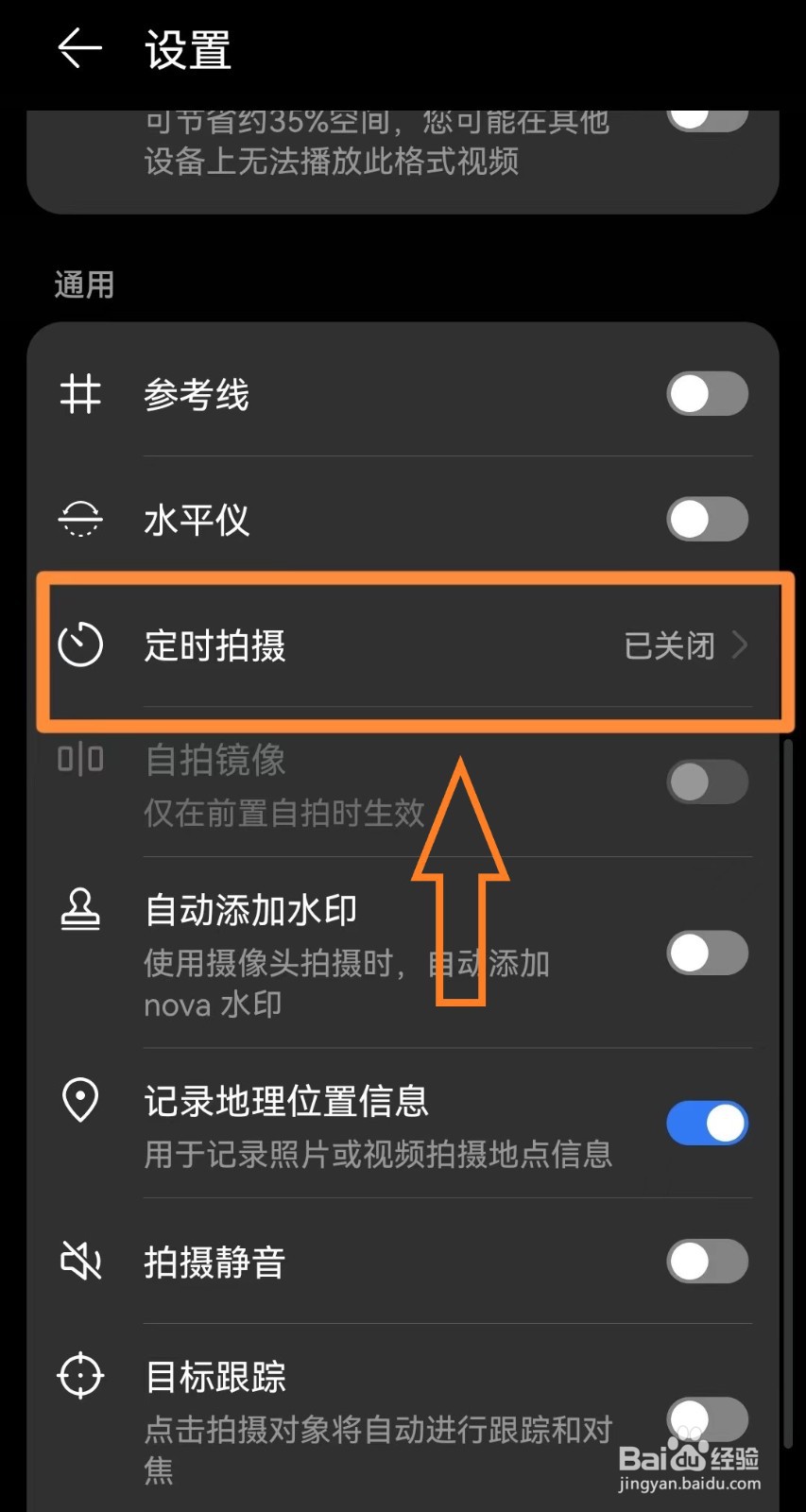
Task: Click the timer clock icon for 定时拍摄
Action: pyautogui.click(x=79, y=646)
